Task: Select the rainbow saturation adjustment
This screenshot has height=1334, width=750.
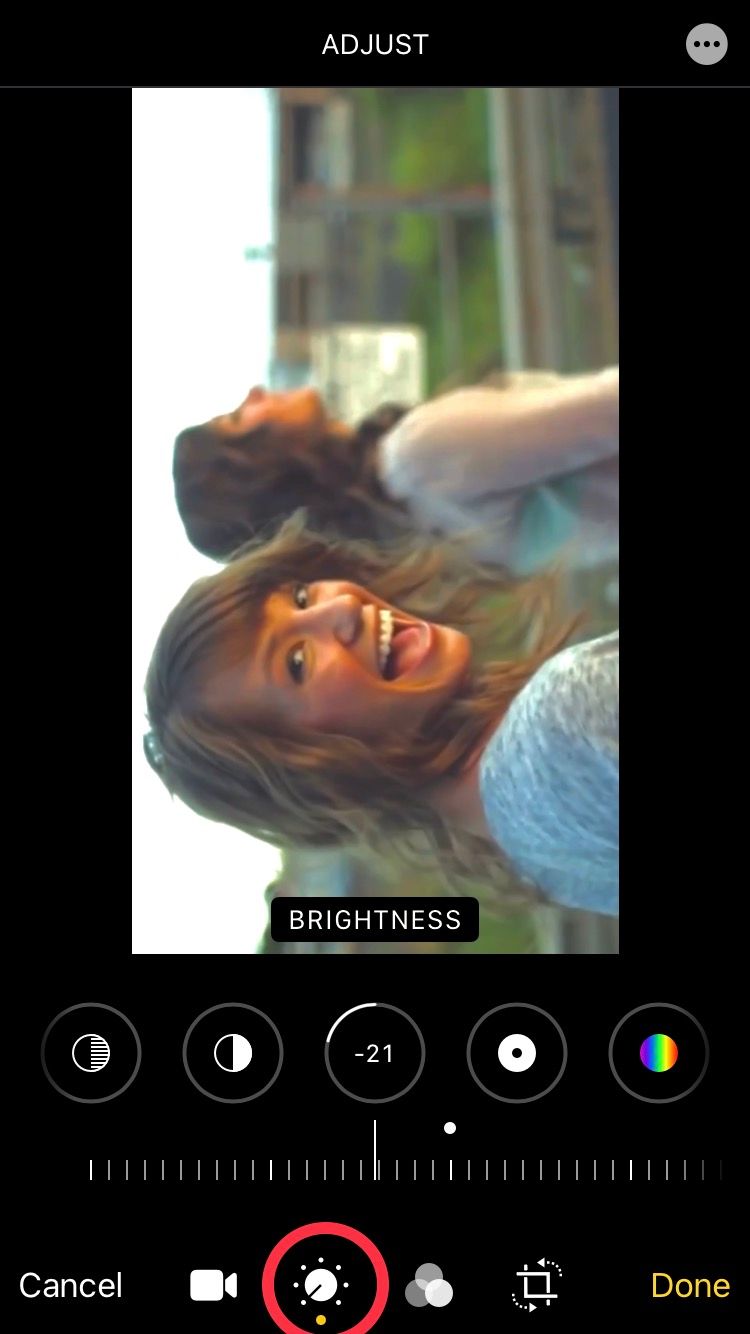Action: click(659, 1053)
